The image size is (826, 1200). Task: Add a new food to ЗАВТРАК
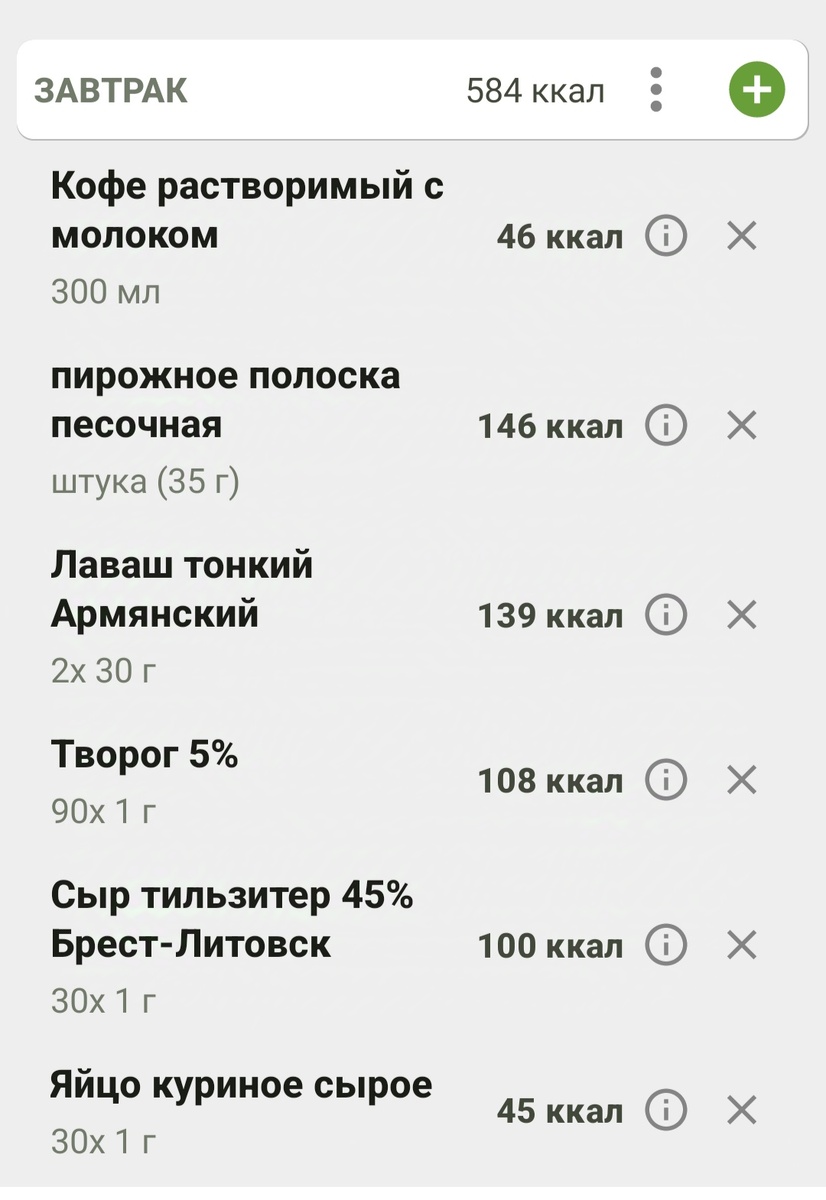pyautogui.click(x=757, y=89)
